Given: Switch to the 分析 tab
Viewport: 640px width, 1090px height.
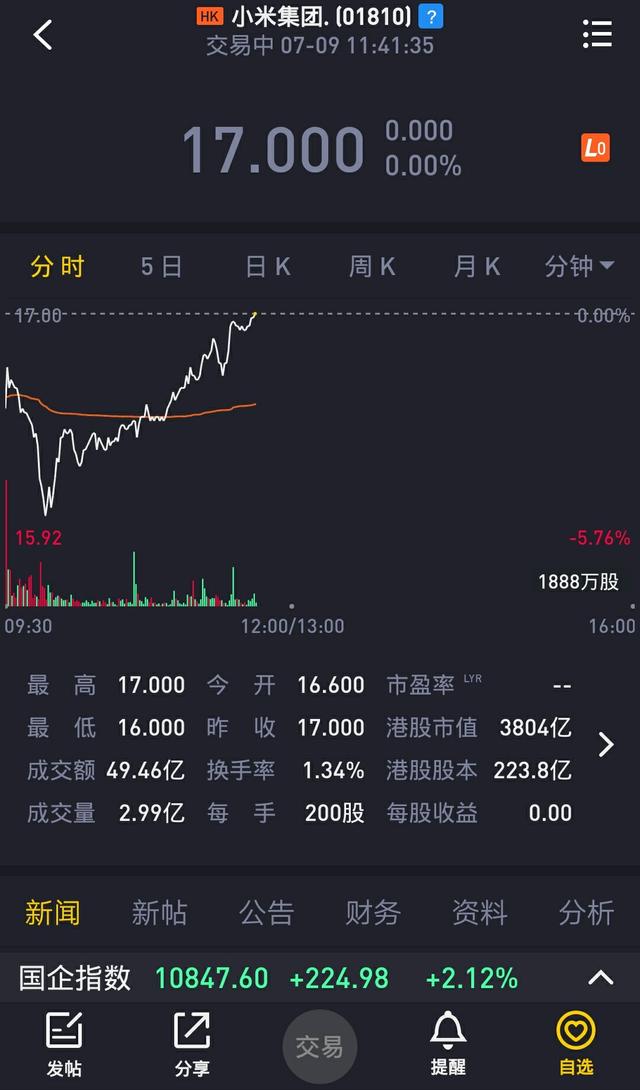Looking at the screenshot, I should click(x=586, y=912).
